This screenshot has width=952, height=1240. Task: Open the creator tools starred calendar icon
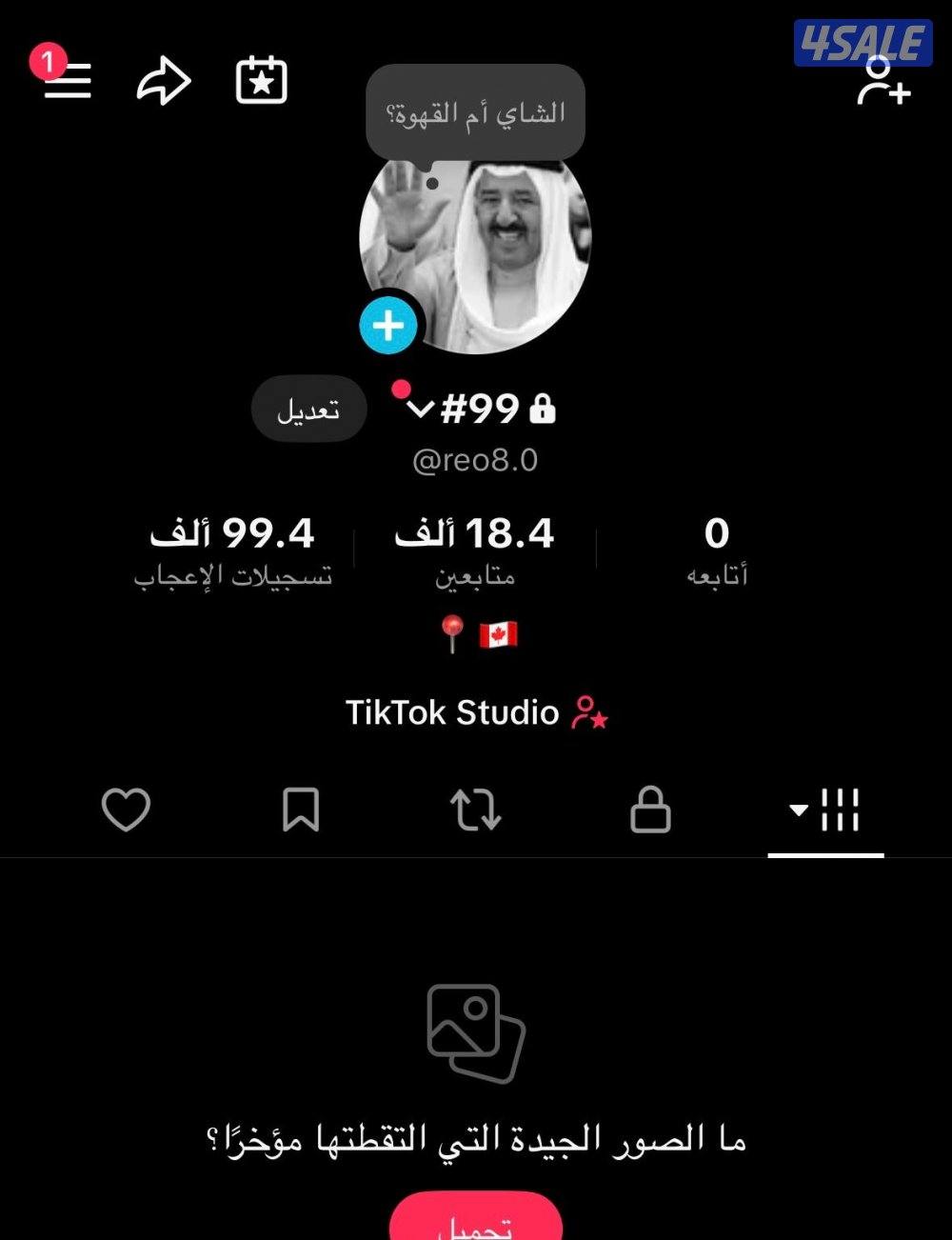click(262, 80)
